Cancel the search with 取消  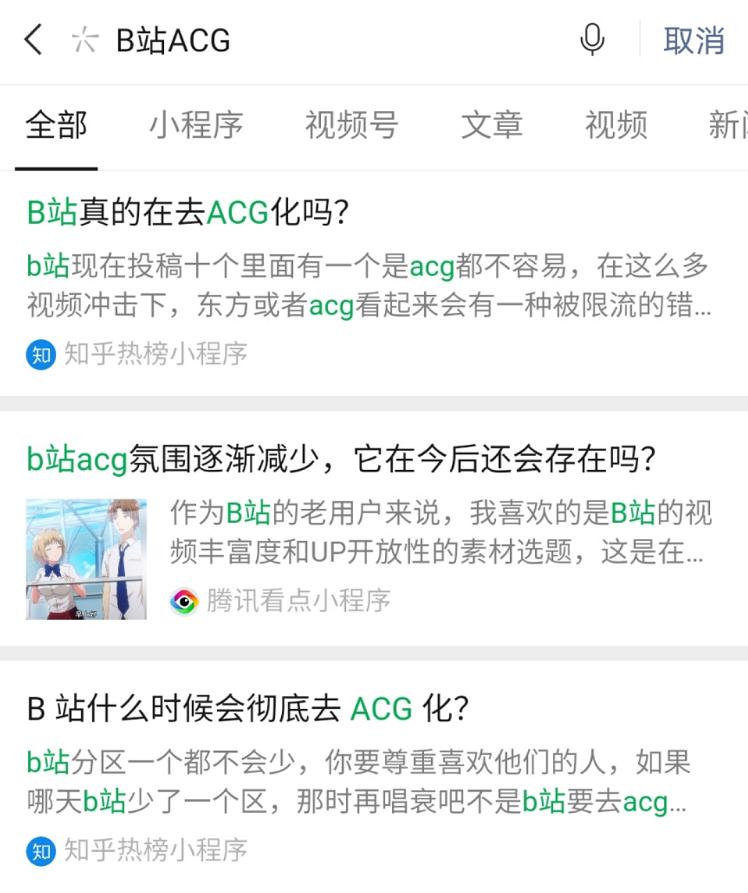pos(694,40)
